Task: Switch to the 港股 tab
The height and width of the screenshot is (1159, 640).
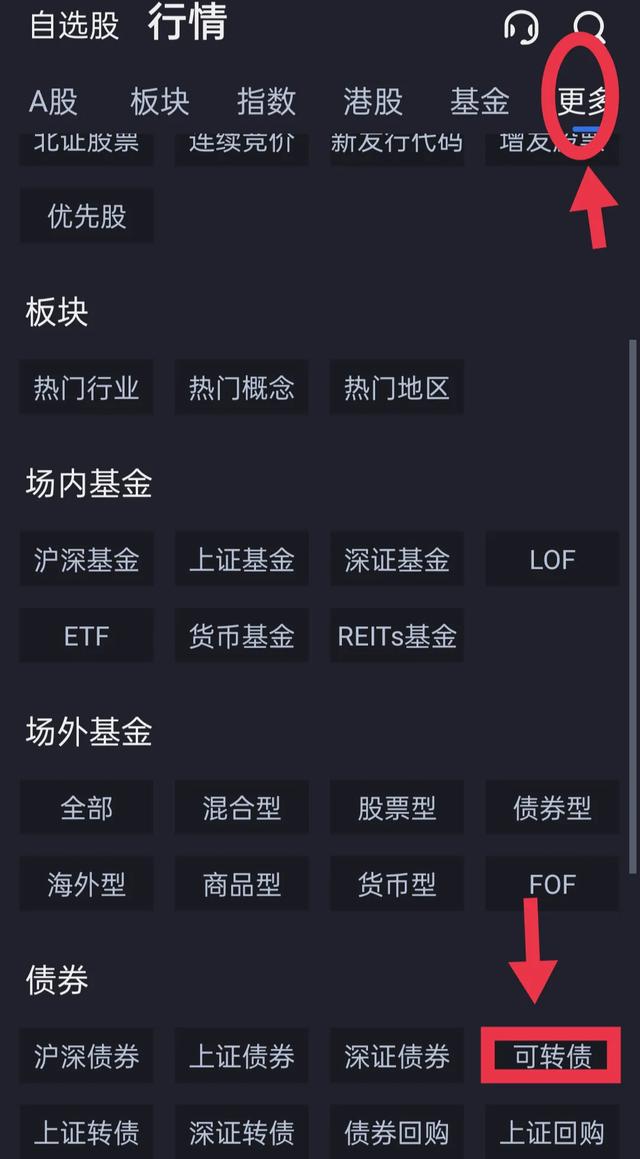Action: (x=373, y=102)
